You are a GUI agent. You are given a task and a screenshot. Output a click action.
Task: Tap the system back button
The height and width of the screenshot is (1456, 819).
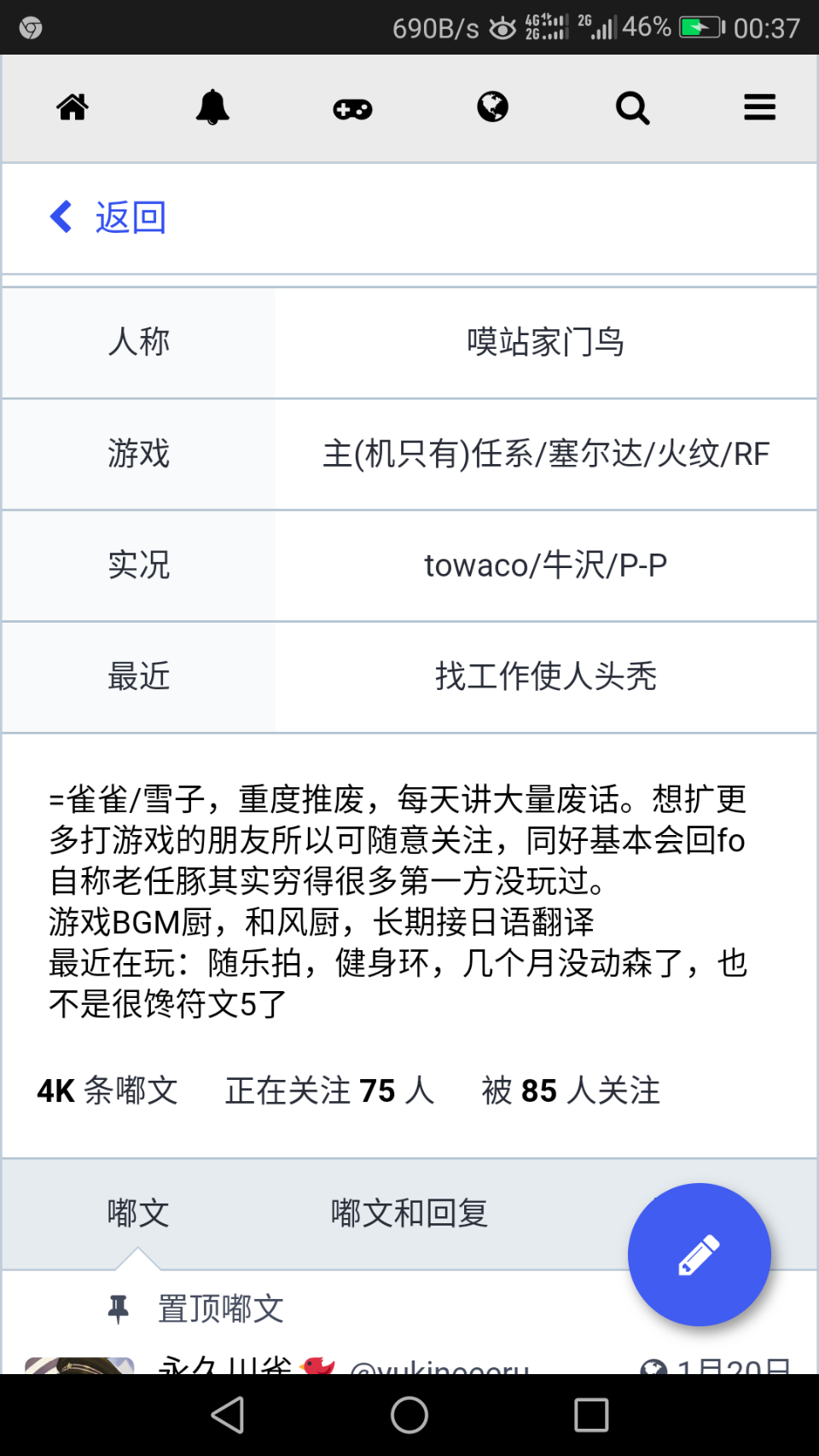pos(228,1415)
